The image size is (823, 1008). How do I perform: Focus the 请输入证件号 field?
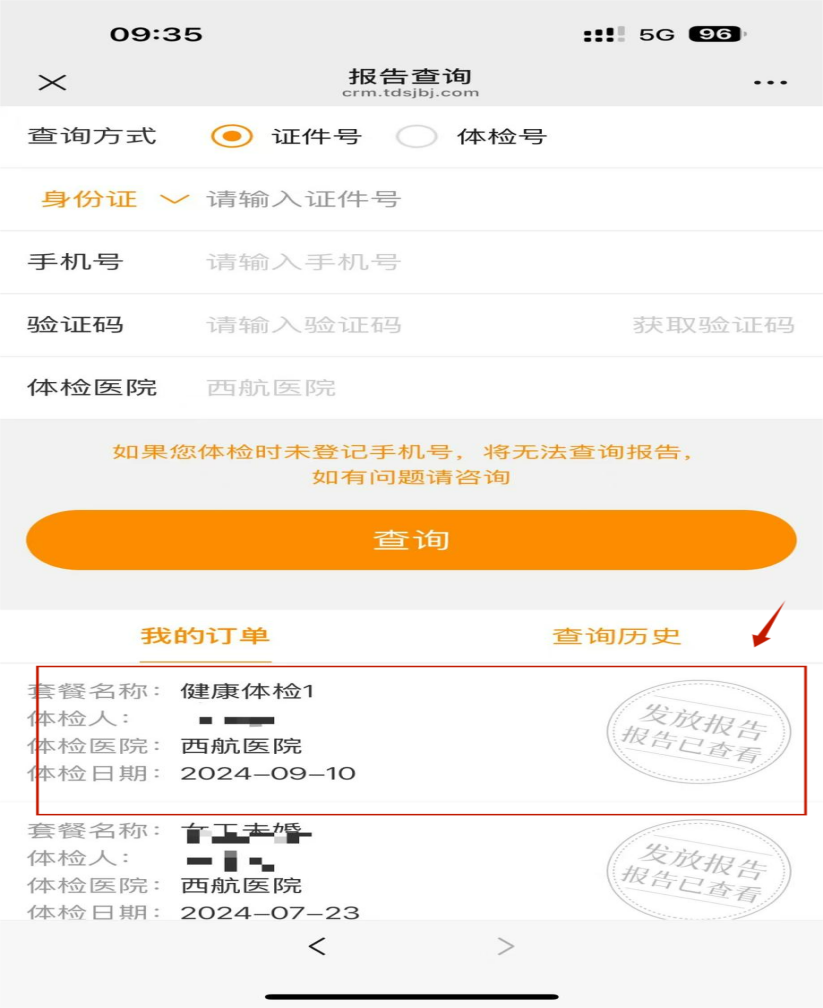(450, 199)
